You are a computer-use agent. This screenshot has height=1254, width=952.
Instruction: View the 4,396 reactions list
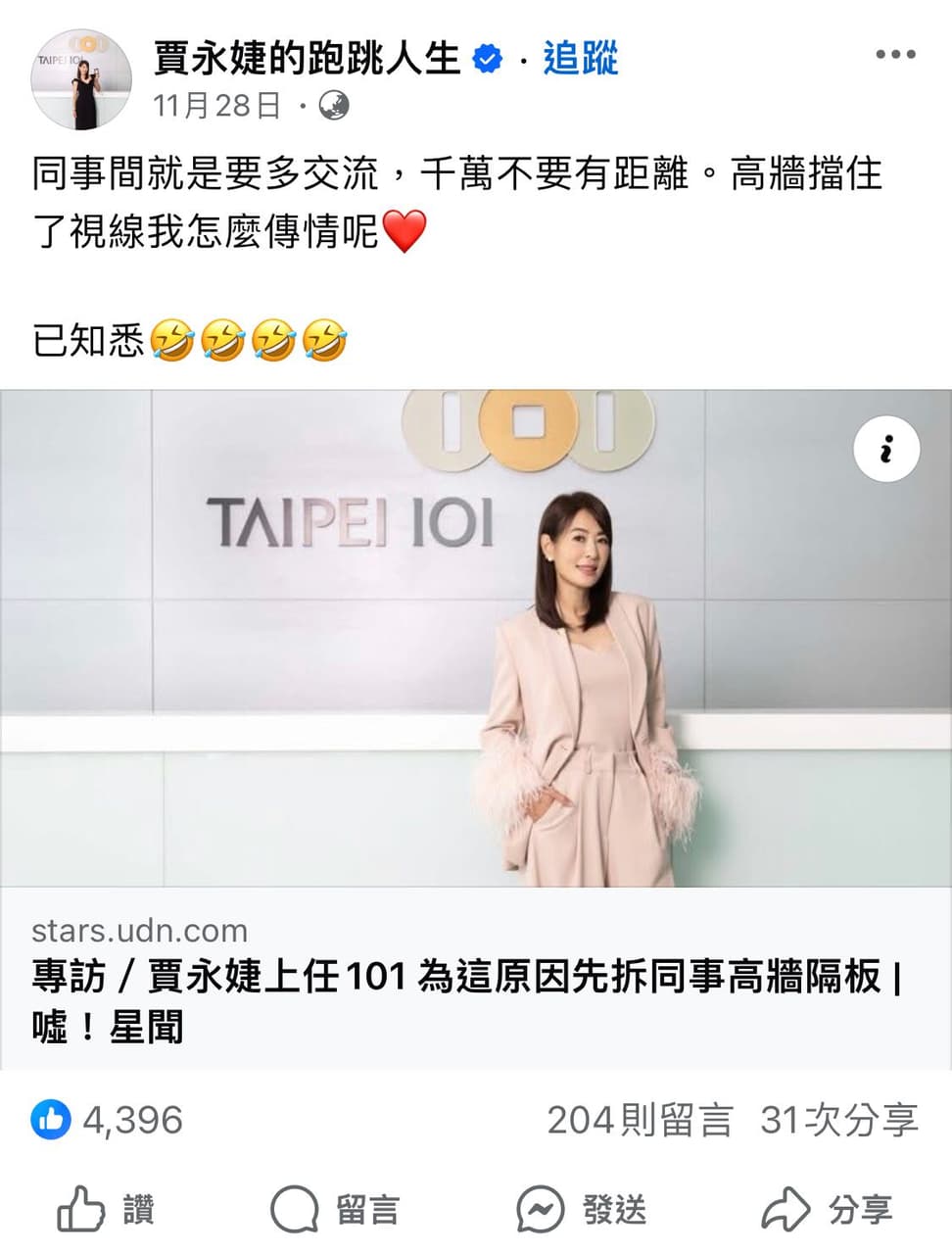[x=108, y=1120]
